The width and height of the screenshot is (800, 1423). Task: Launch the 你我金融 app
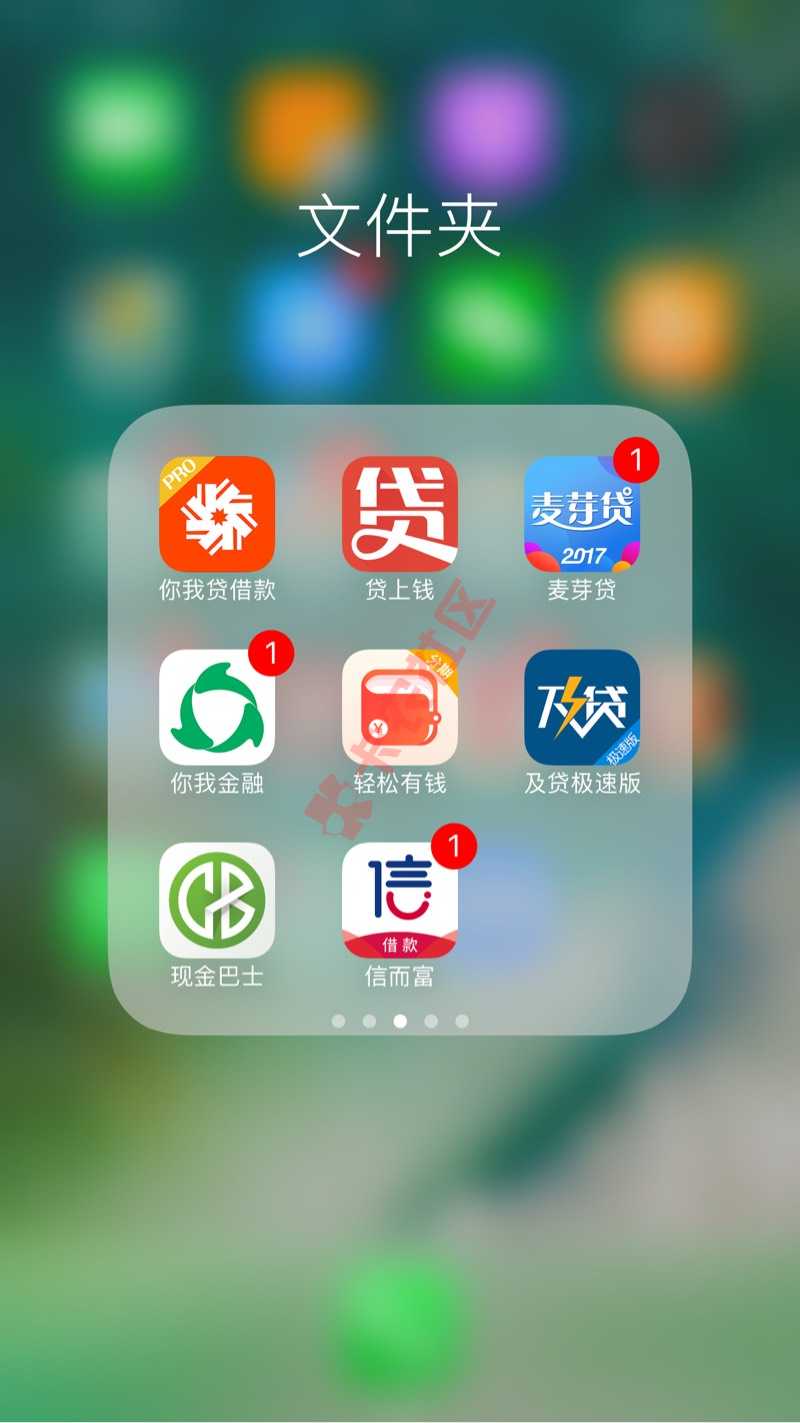pos(217,707)
